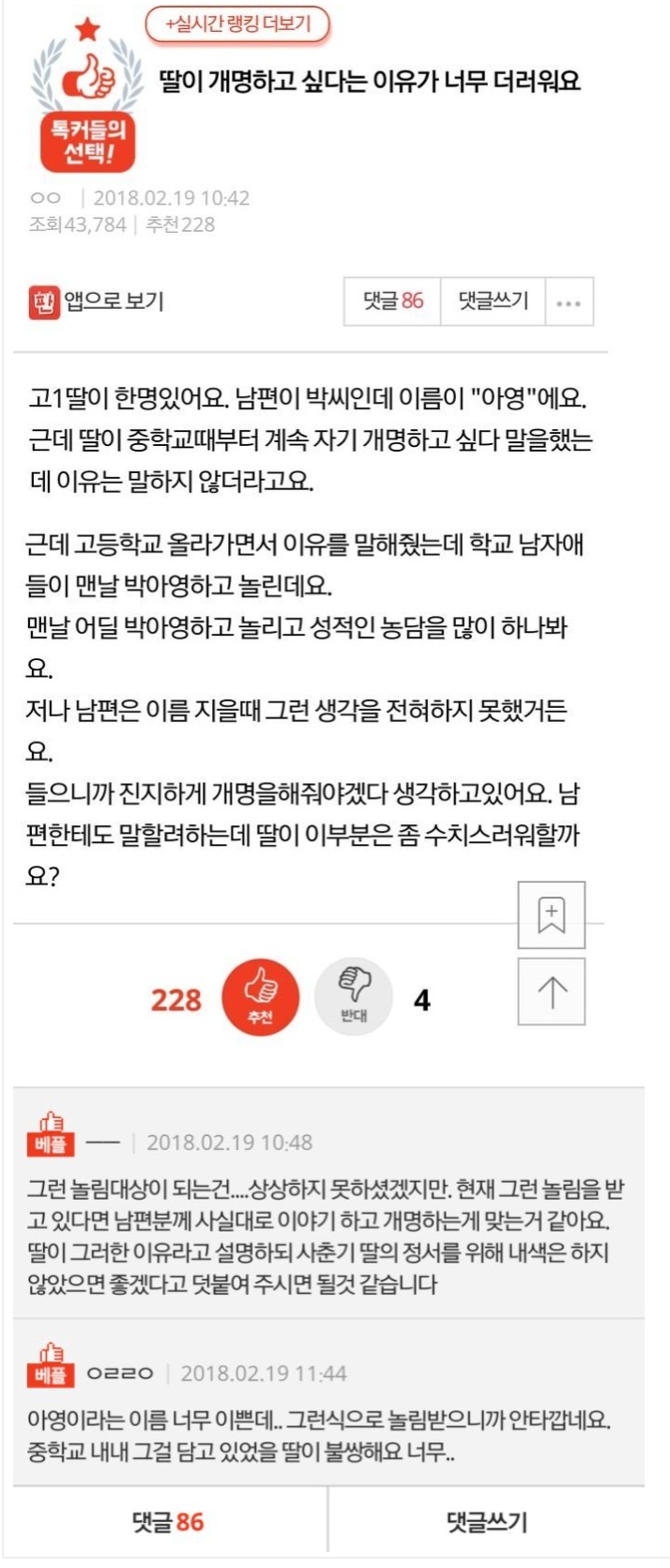The width and height of the screenshot is (670, 1568).
Task: Tap 댓글쓰기 next to the overflow menu
Action: (x=493, y=300)
